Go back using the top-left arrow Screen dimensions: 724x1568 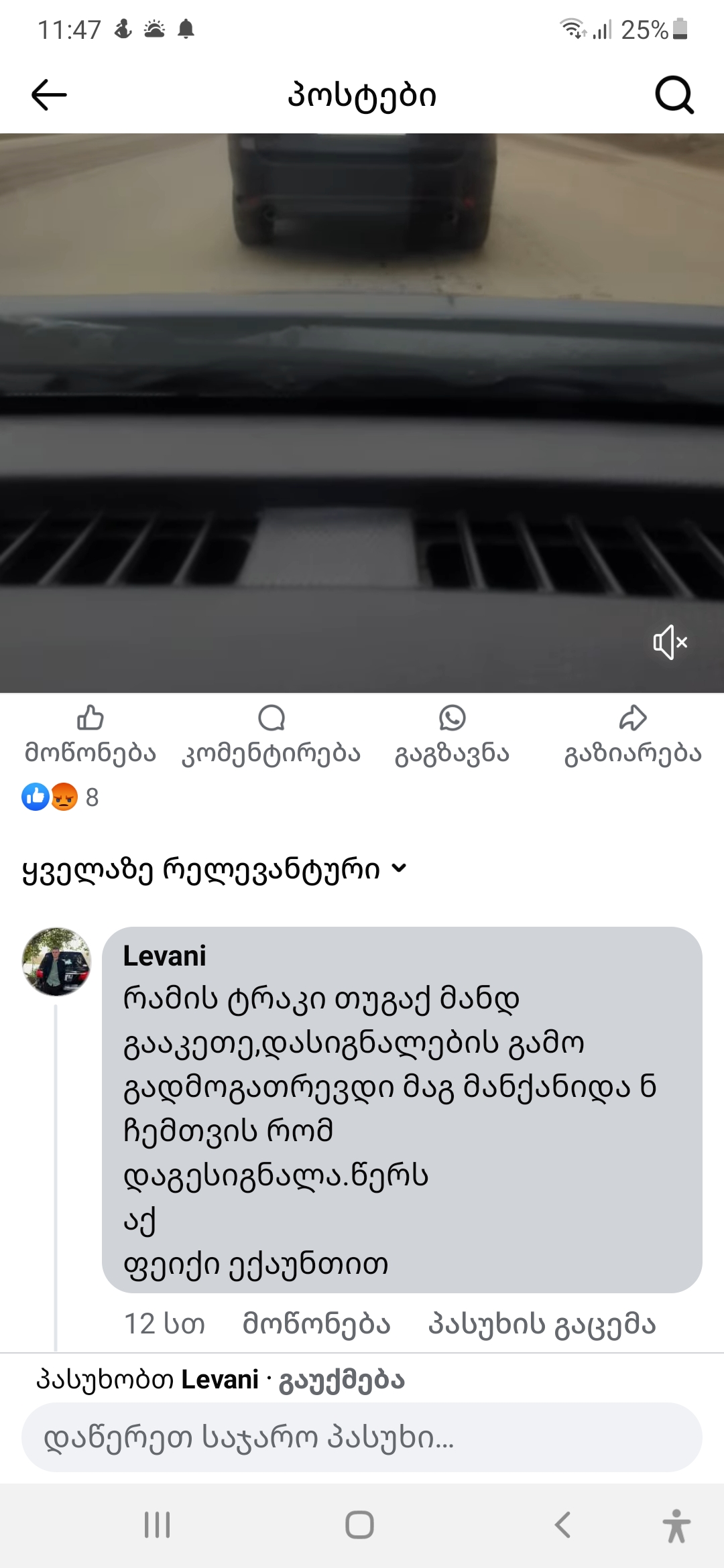click(x=49, y=94)
